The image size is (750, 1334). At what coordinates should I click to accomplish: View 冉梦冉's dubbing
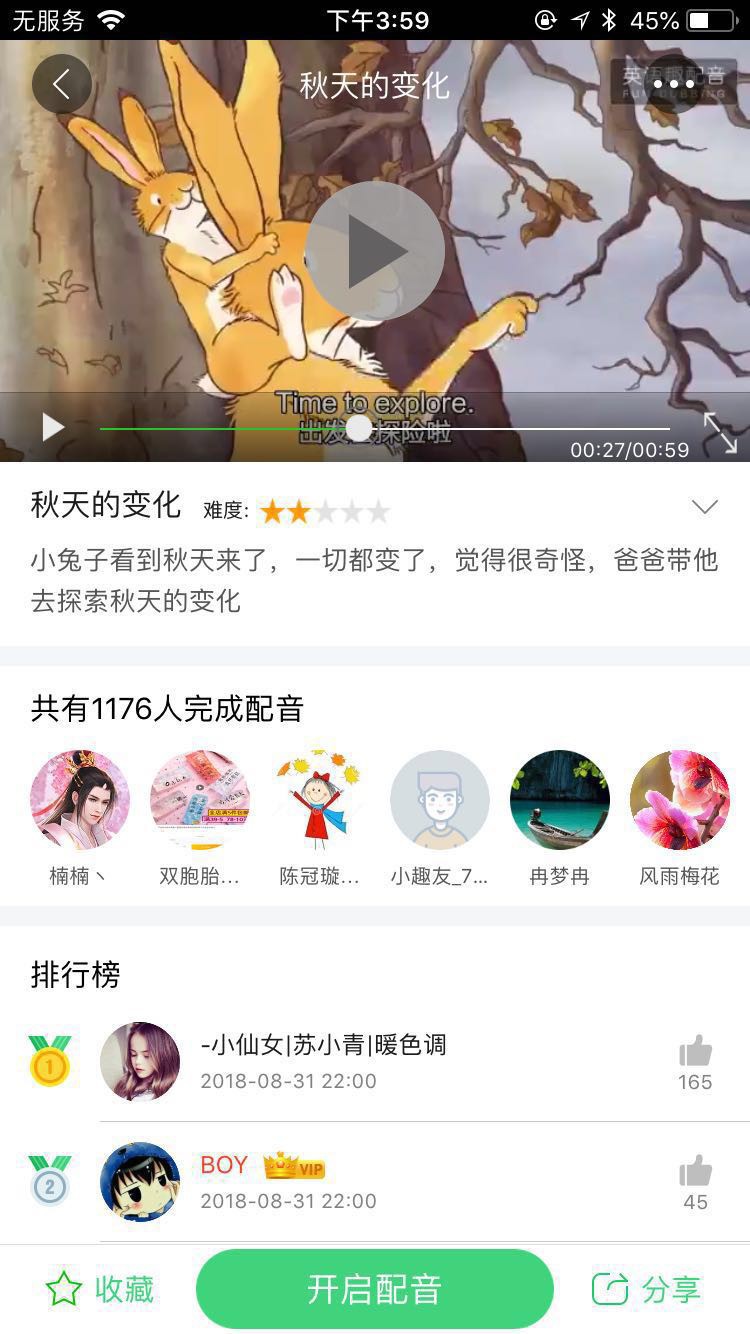click(560, 800)
